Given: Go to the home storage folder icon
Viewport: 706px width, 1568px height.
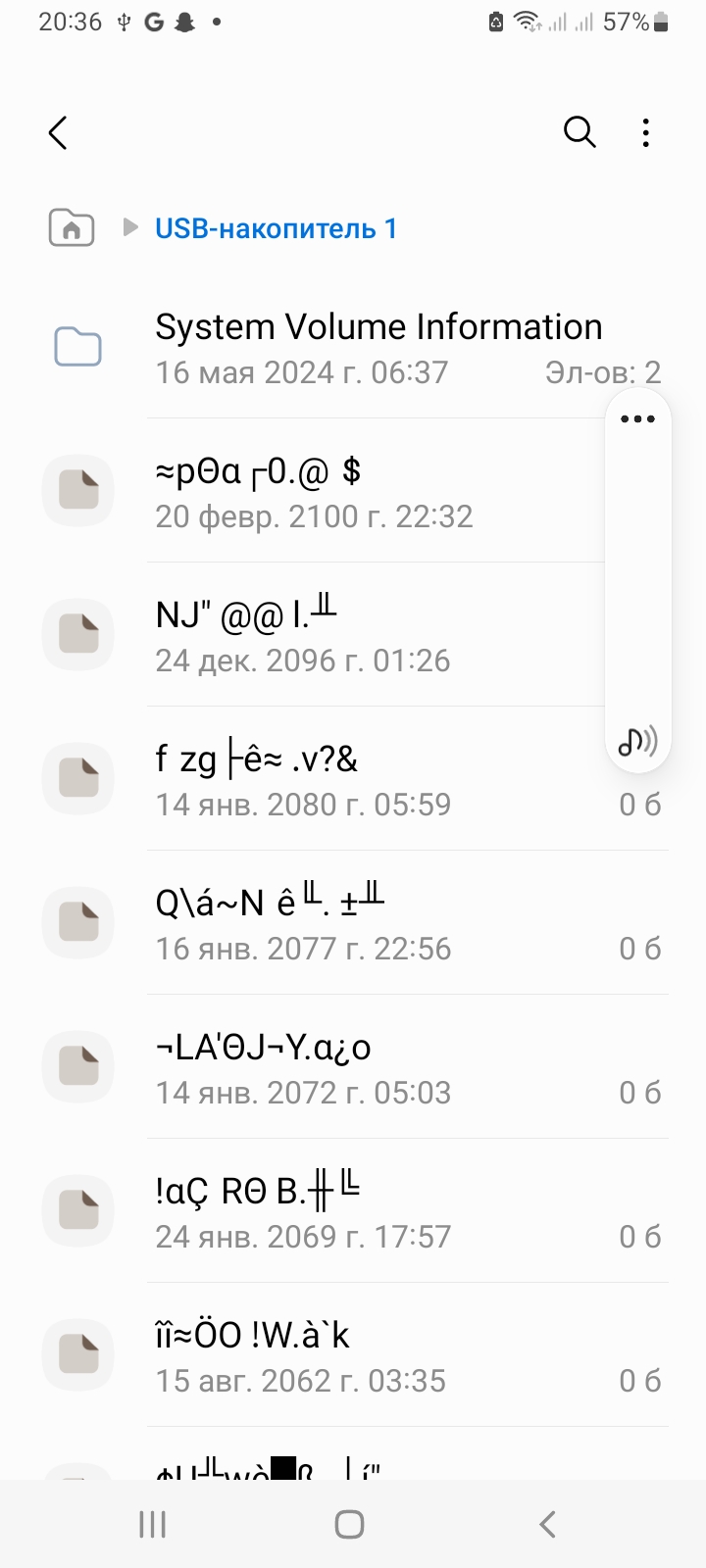Looking at the screenshot, I should pyautogui.click(x=72, y=228).
